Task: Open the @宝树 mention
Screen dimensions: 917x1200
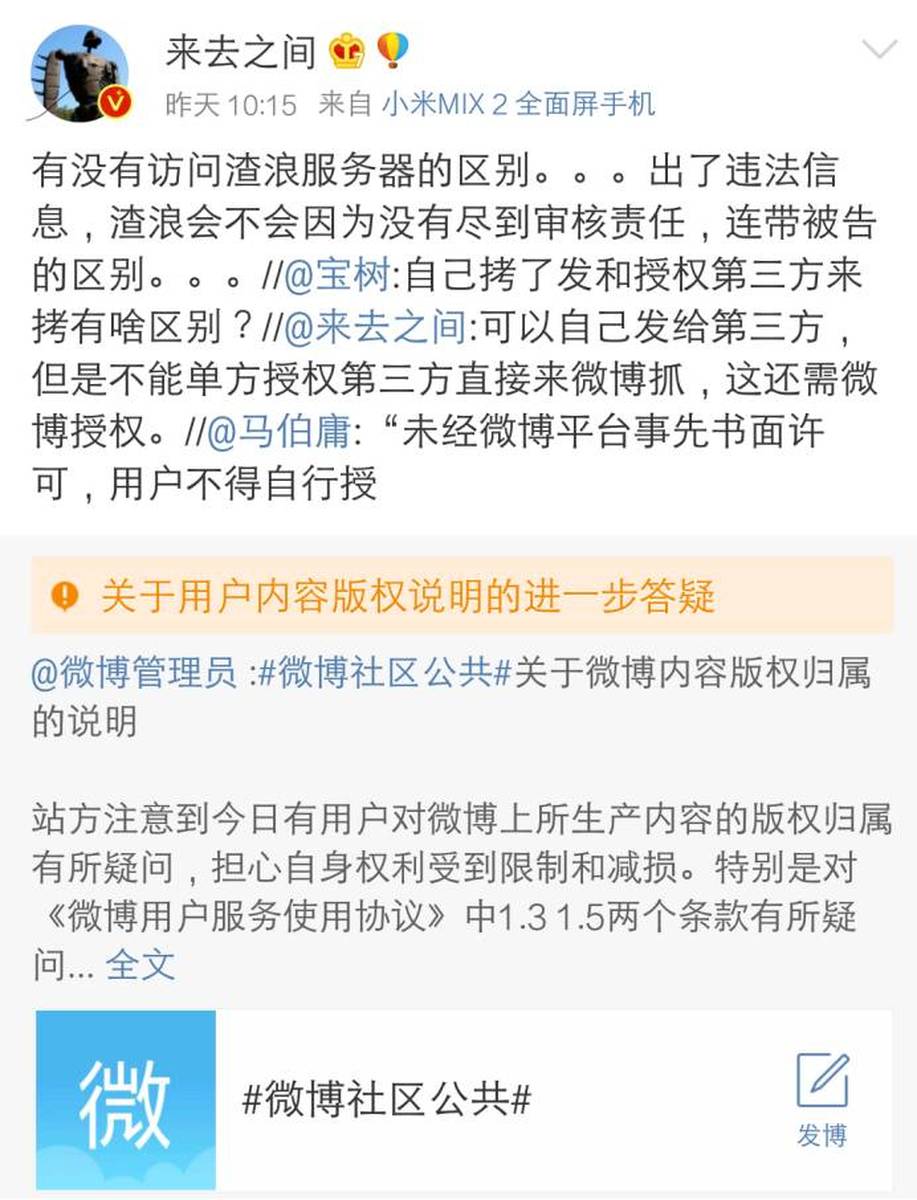Action: click(x=328, y=275)
